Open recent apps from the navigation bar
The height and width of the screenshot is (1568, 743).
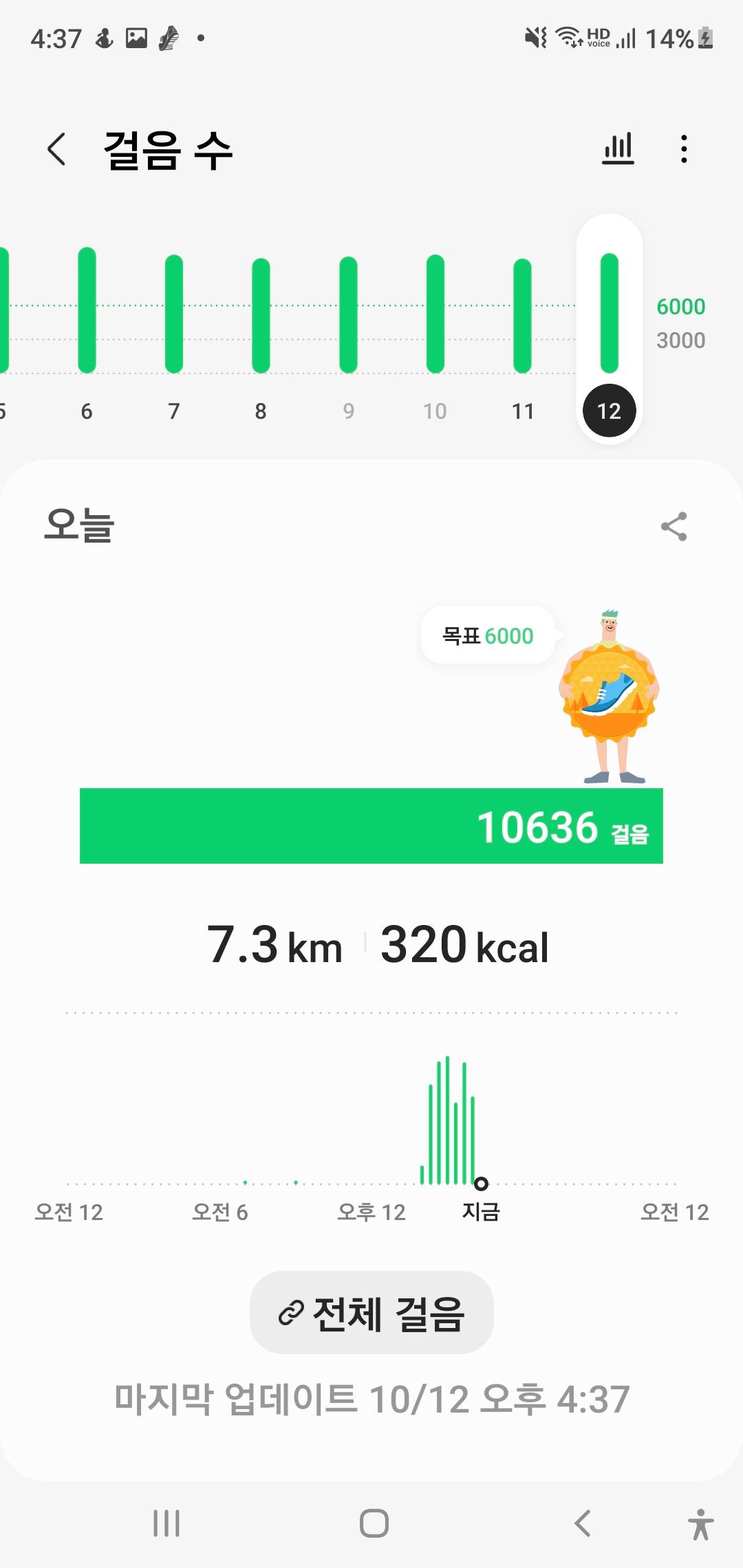pyautogui.click(x=166, y=1523)
